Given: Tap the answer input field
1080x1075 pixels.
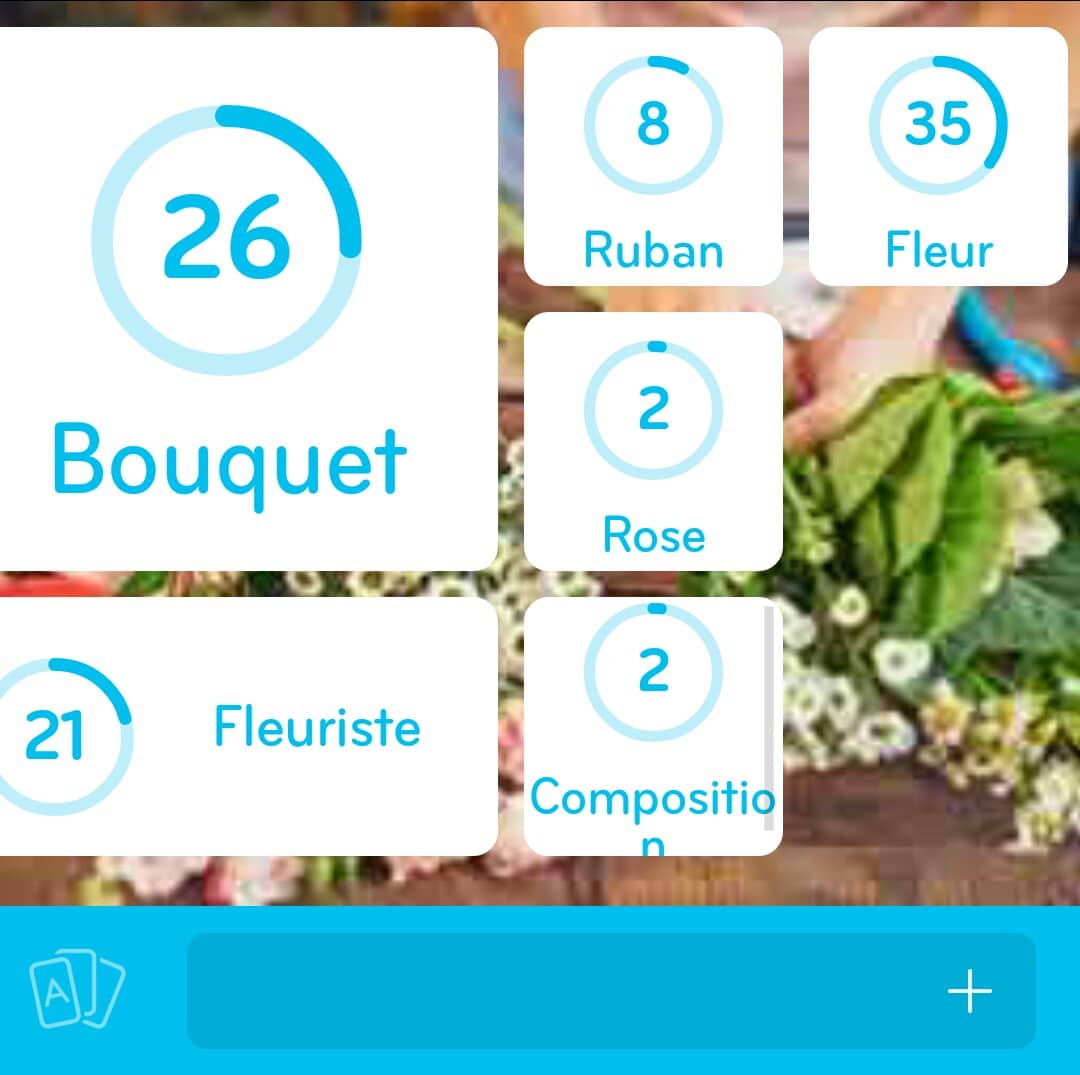Looking at the screenshot, I should (x=560, y=991).
